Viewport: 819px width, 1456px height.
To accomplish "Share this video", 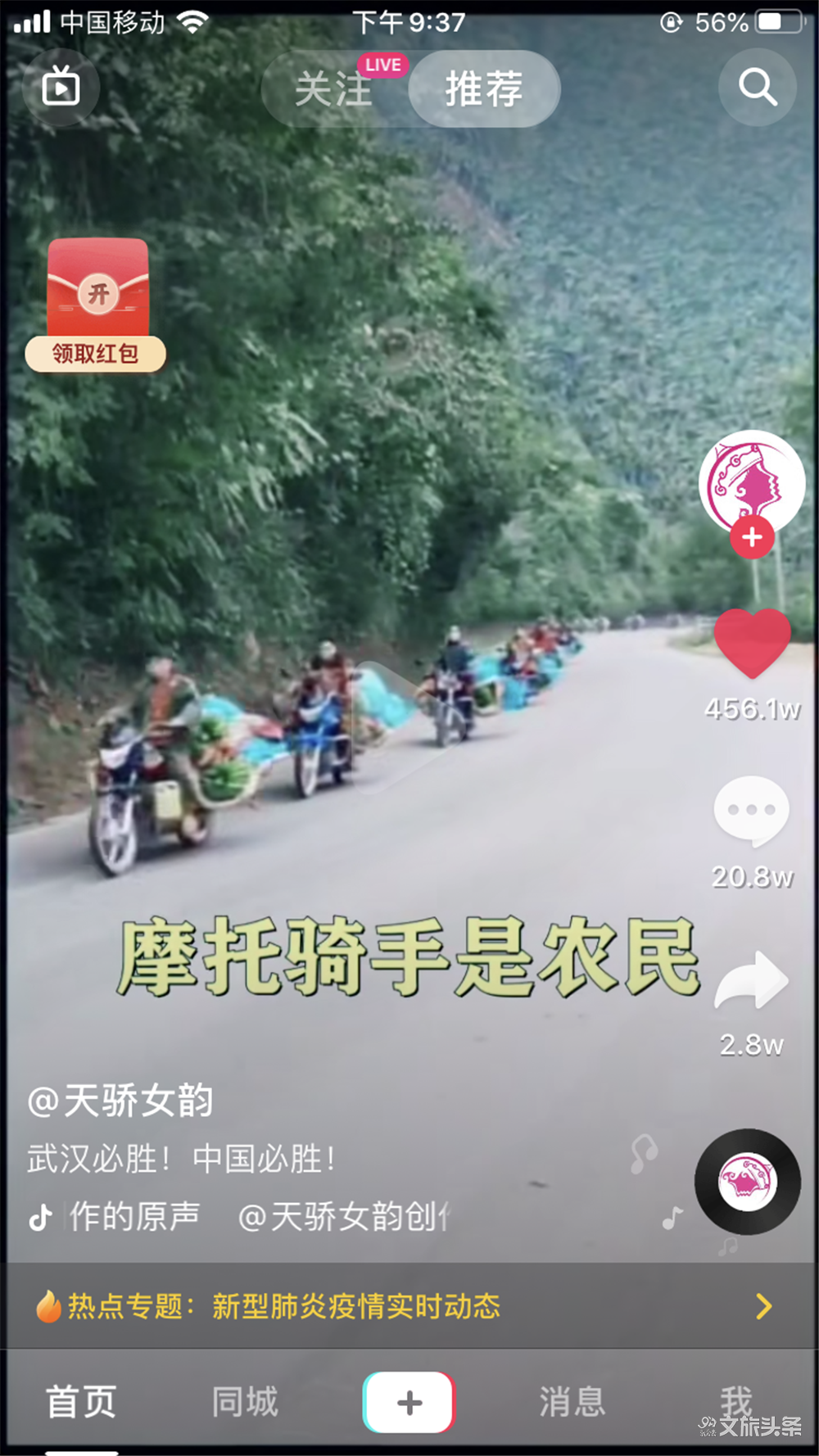I will (751, 981).
